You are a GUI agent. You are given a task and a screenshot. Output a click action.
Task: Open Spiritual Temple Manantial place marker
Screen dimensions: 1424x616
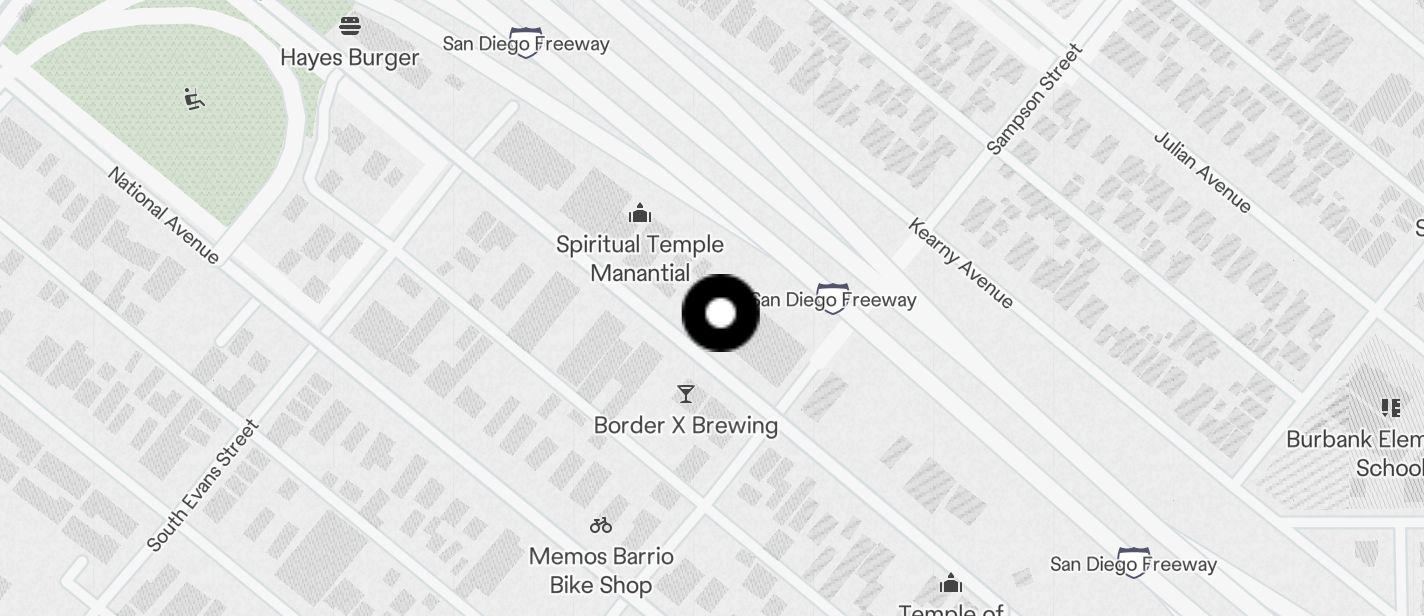pos(640,213)
